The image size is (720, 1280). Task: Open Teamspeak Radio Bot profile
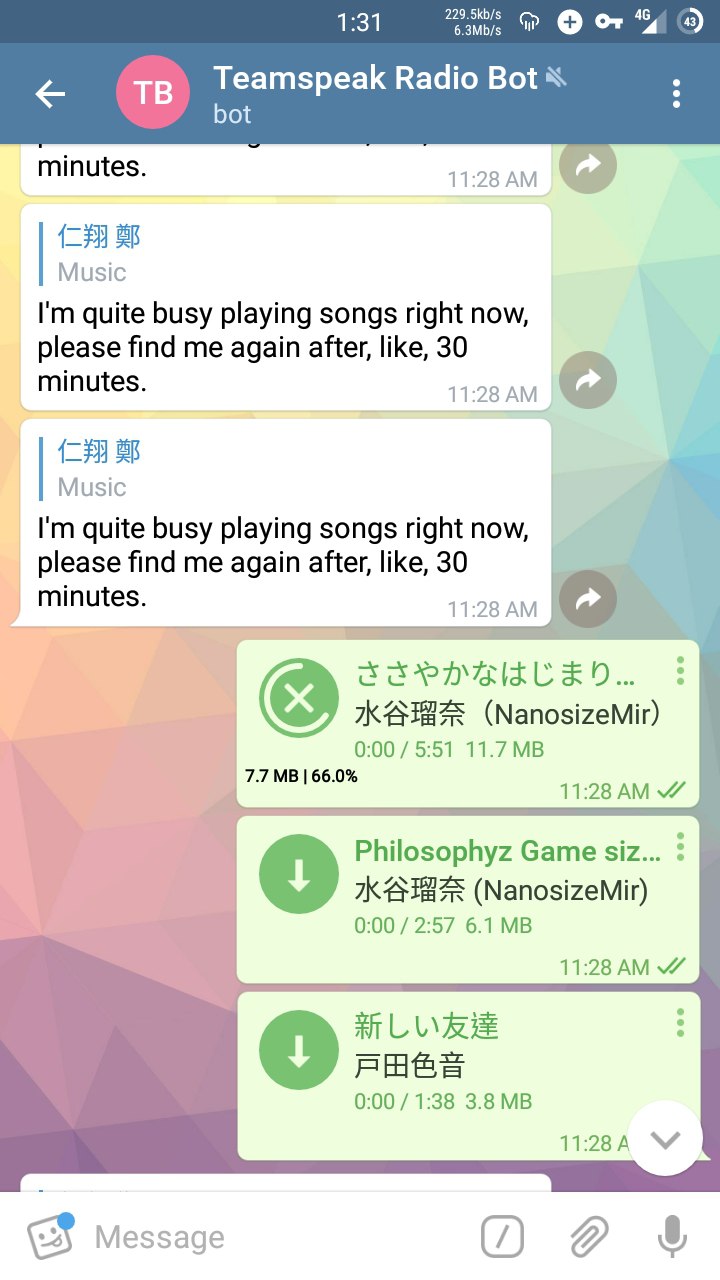[x=375, y=94]
